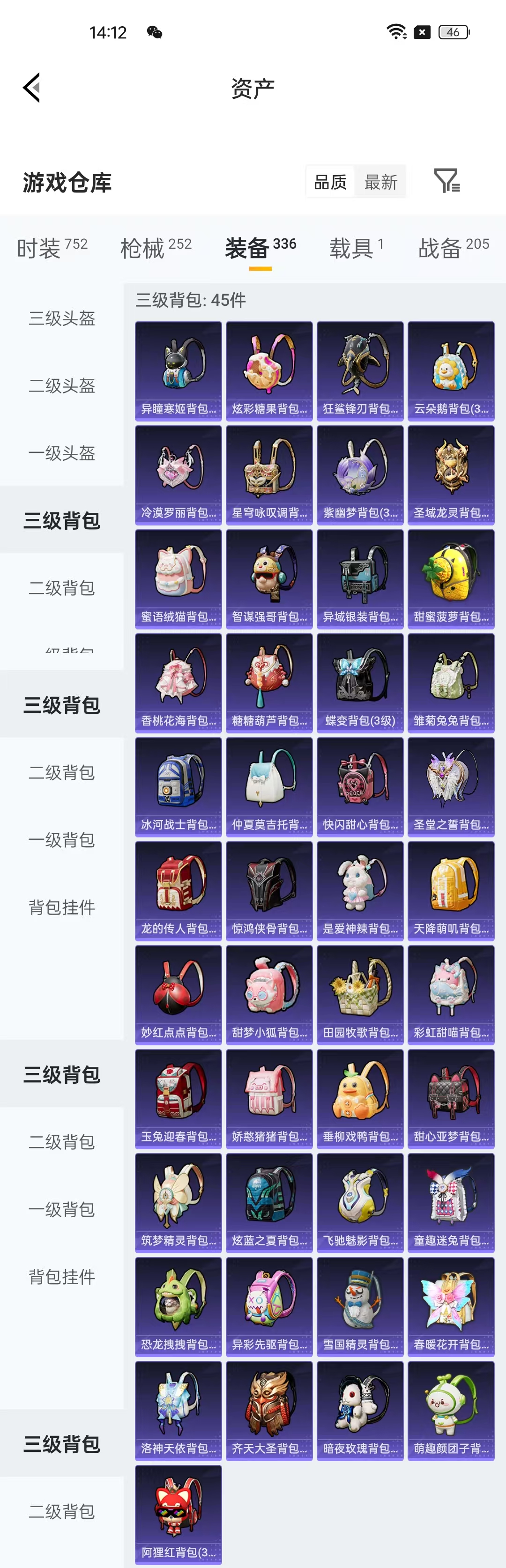Choose the 一级头盔 category
506x1568 pixels.
click(x=61, y=453)
